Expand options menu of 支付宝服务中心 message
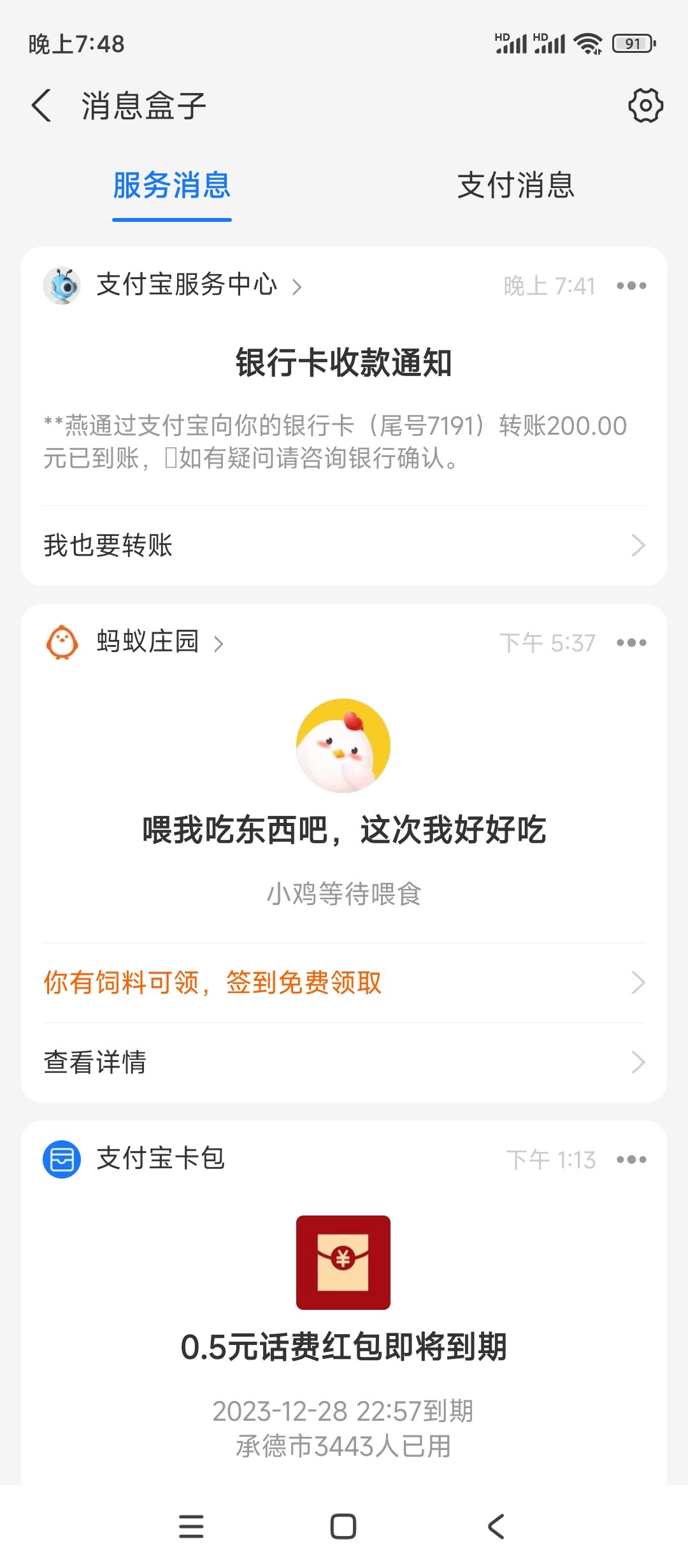Viewport: 688px width, 1568px height. (631, 285)
